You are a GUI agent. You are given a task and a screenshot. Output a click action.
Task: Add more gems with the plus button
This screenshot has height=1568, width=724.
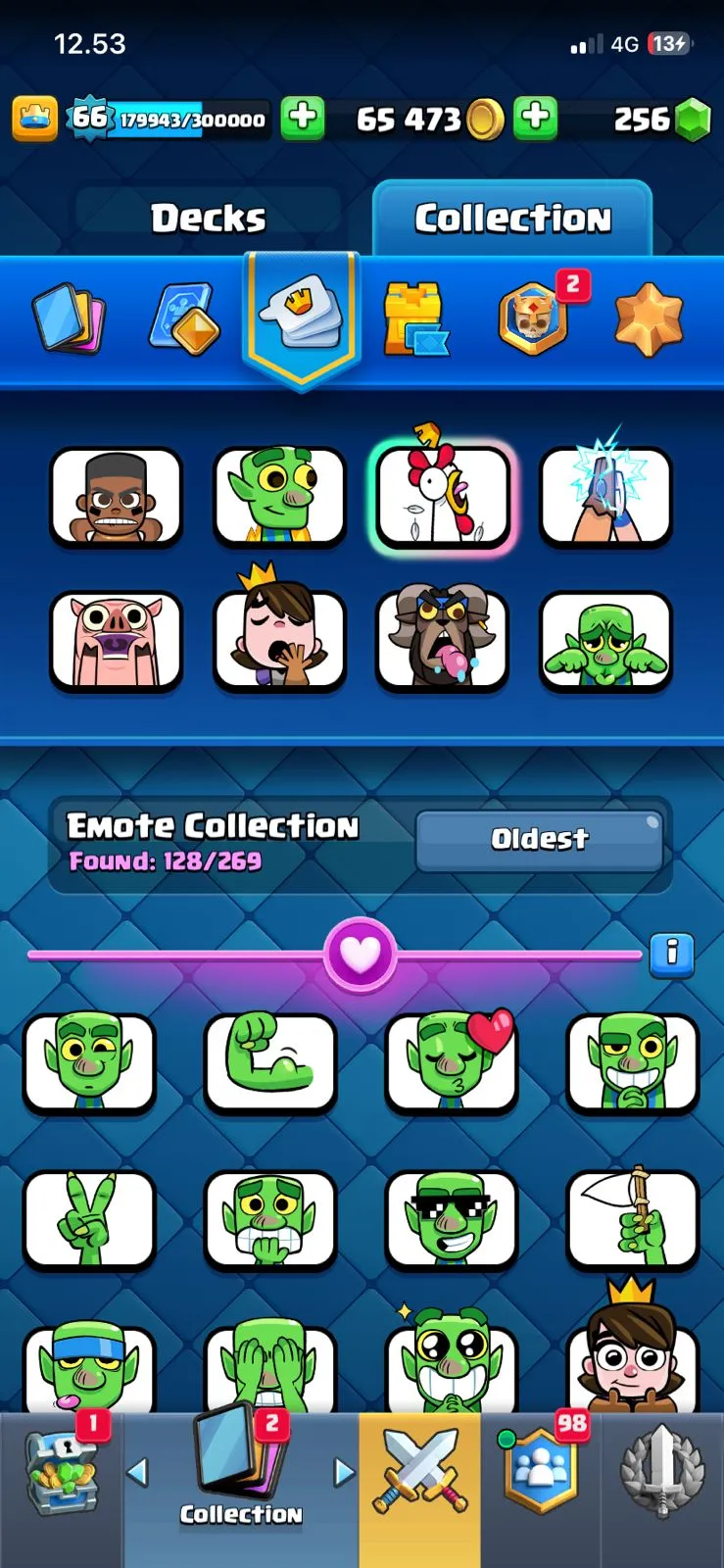[x=535, y=119]
